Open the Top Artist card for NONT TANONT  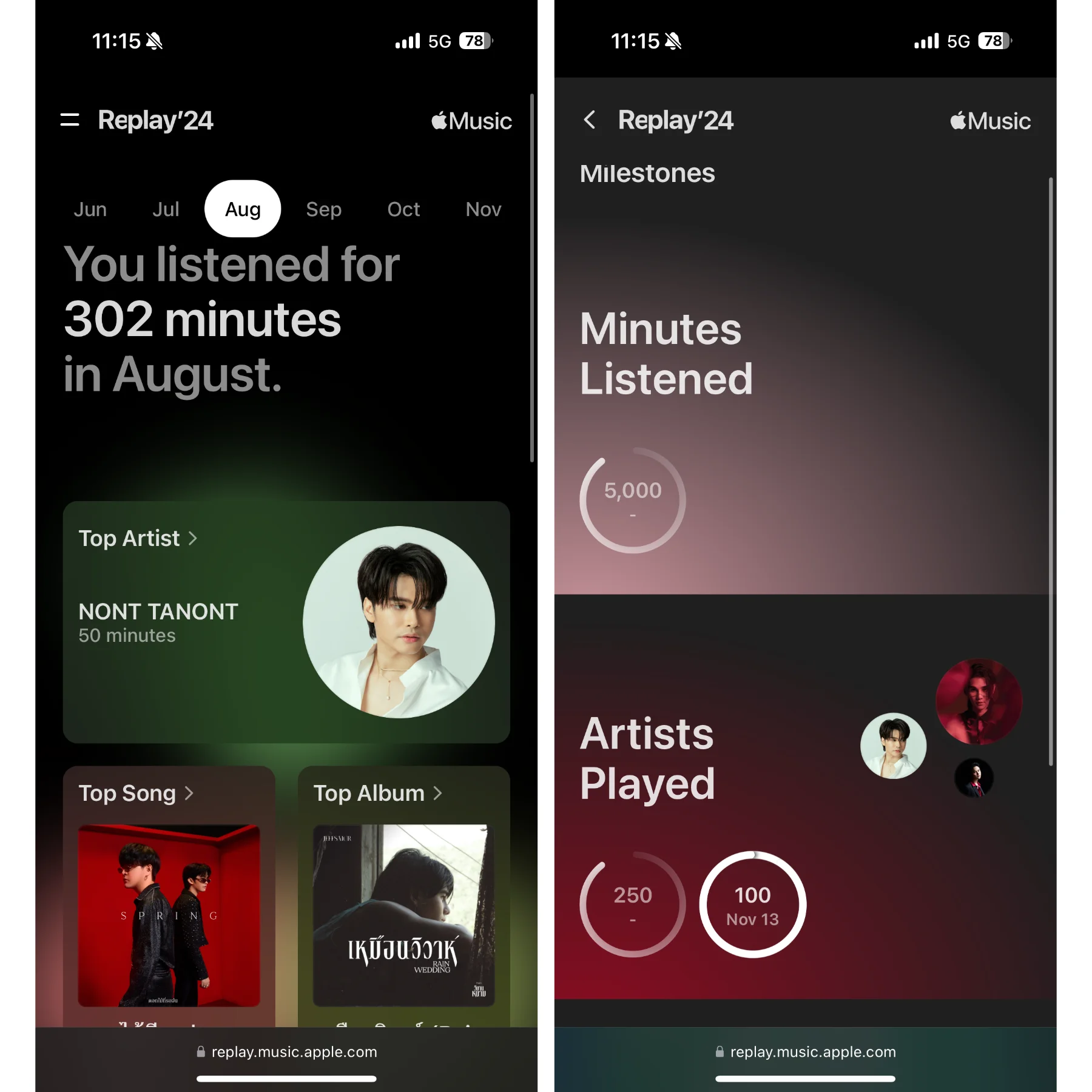click(x=286, y=621)
